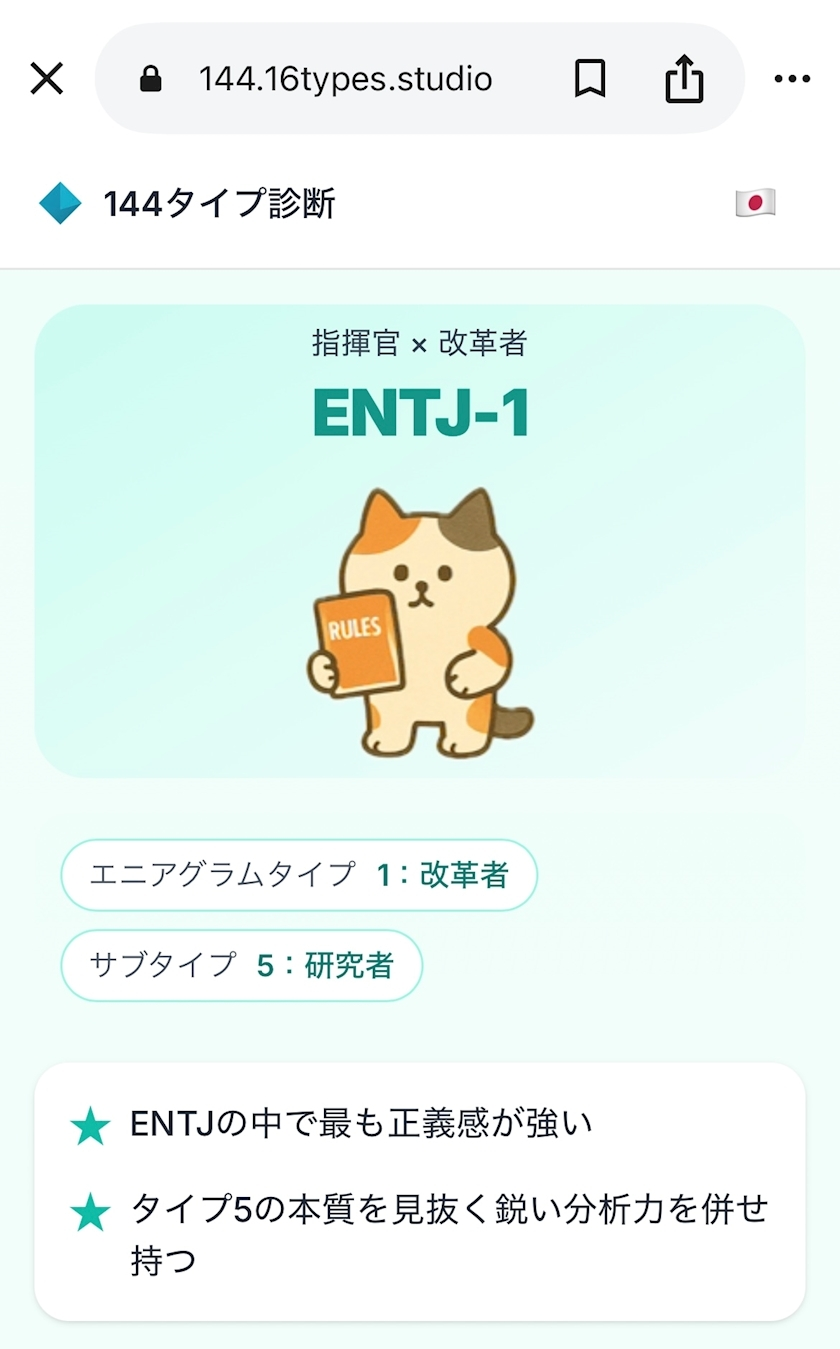Viewport: 840px width, 1349px height.
Task: Tap the share icon to share this page
Action: (x=683, y=78)
